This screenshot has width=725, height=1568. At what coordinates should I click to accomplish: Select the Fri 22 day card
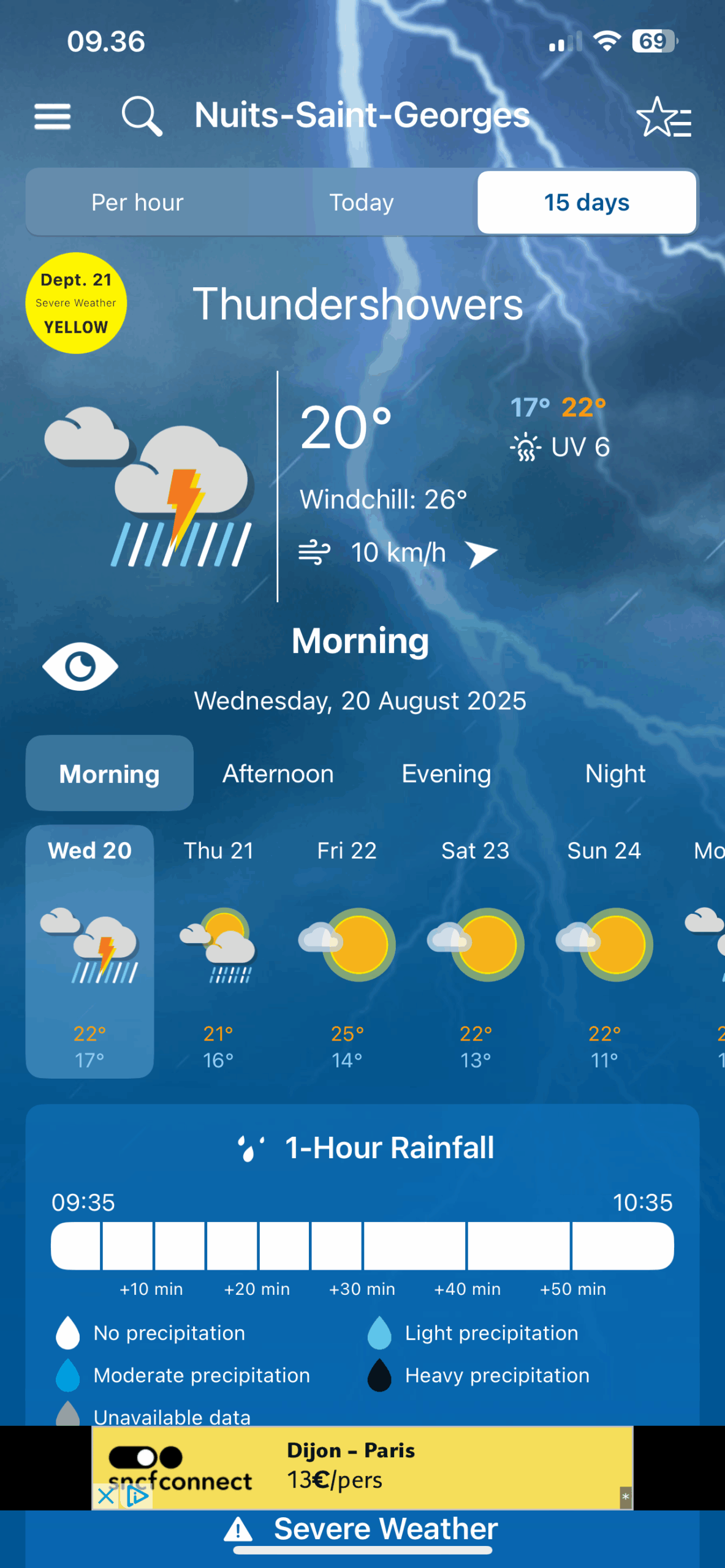coord(347,951)
